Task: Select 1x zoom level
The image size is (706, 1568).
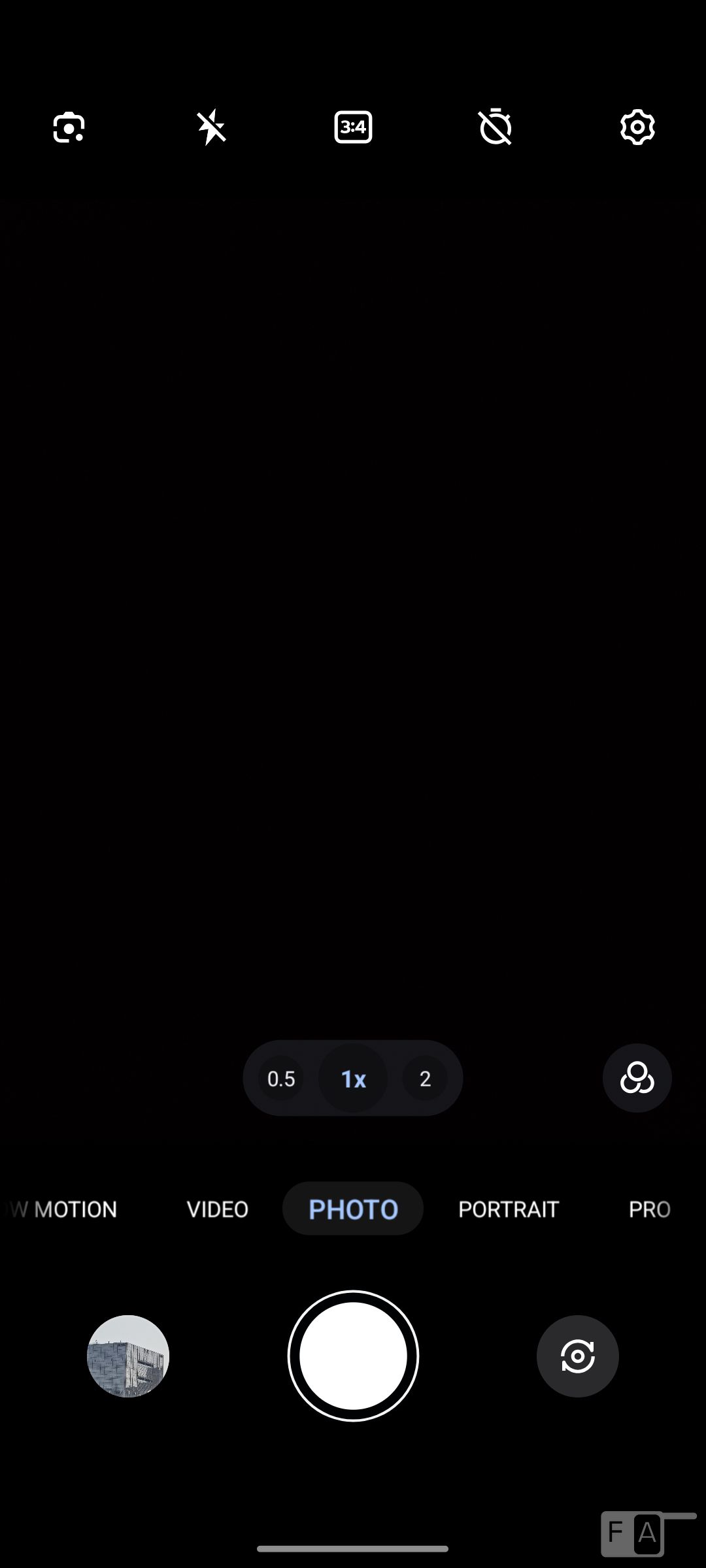Action: click(x=353, y=1079)
